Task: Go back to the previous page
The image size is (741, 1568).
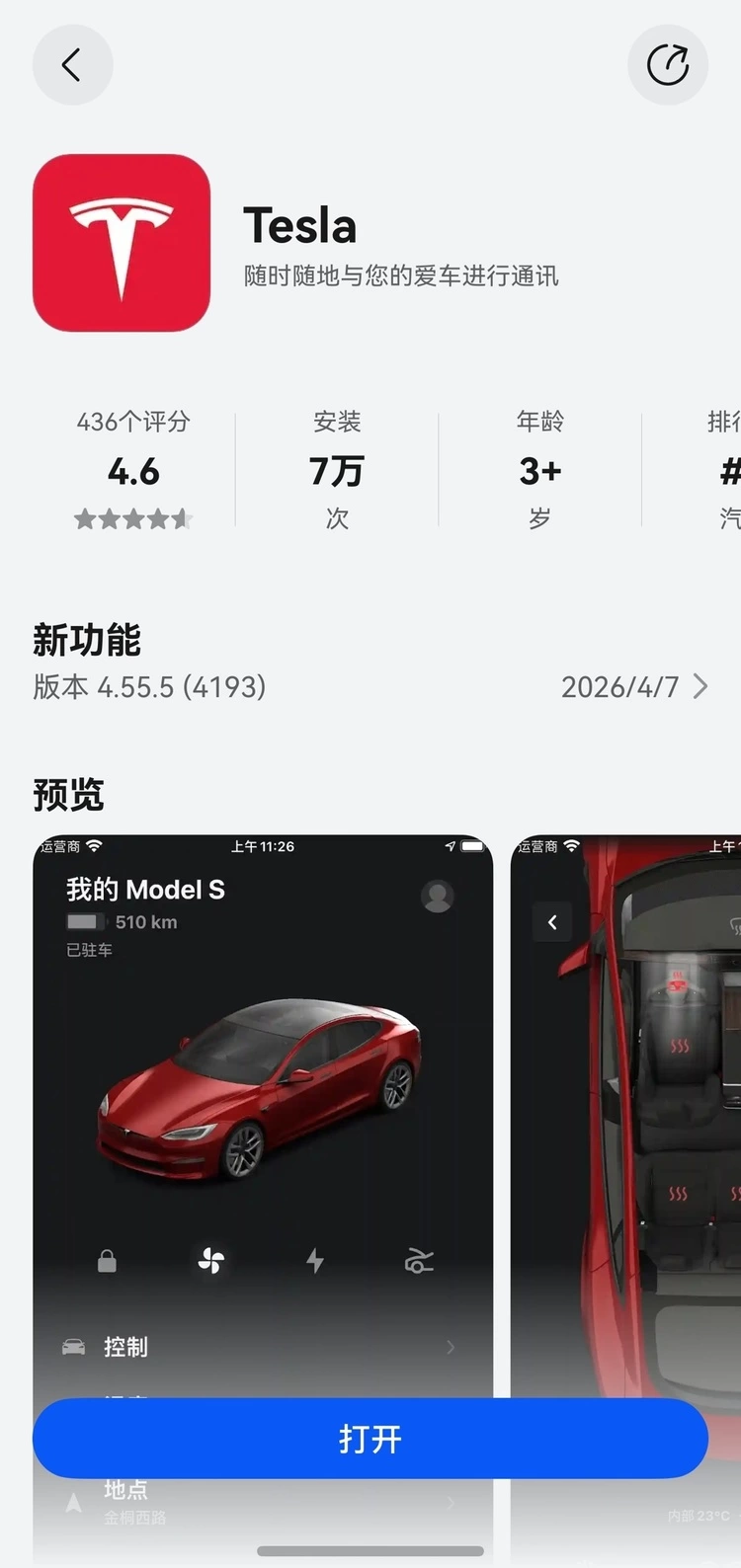Action: pyautogui.click(x=72, y=65)
